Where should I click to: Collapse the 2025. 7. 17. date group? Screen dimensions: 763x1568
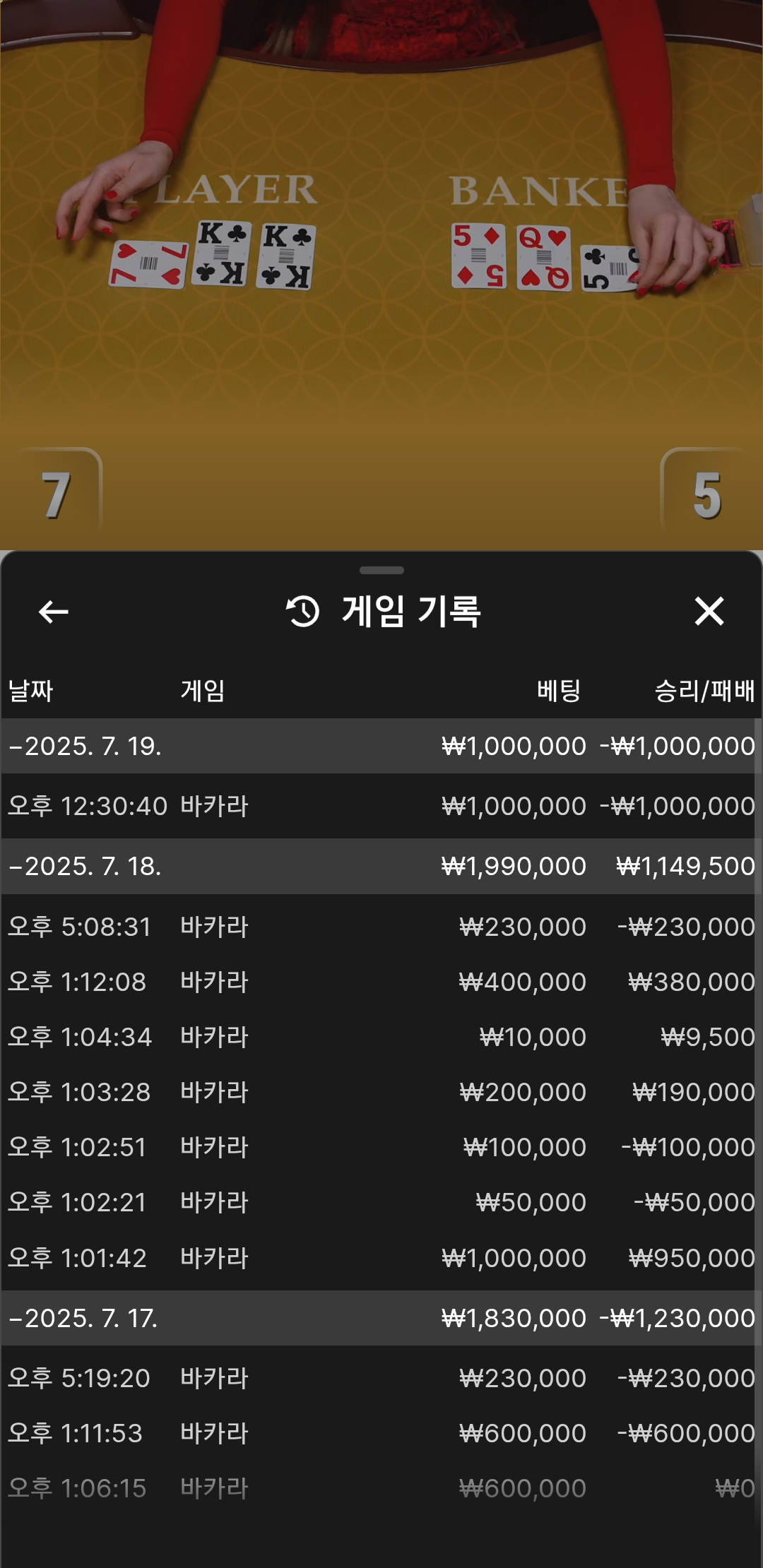pos(379,1319)
